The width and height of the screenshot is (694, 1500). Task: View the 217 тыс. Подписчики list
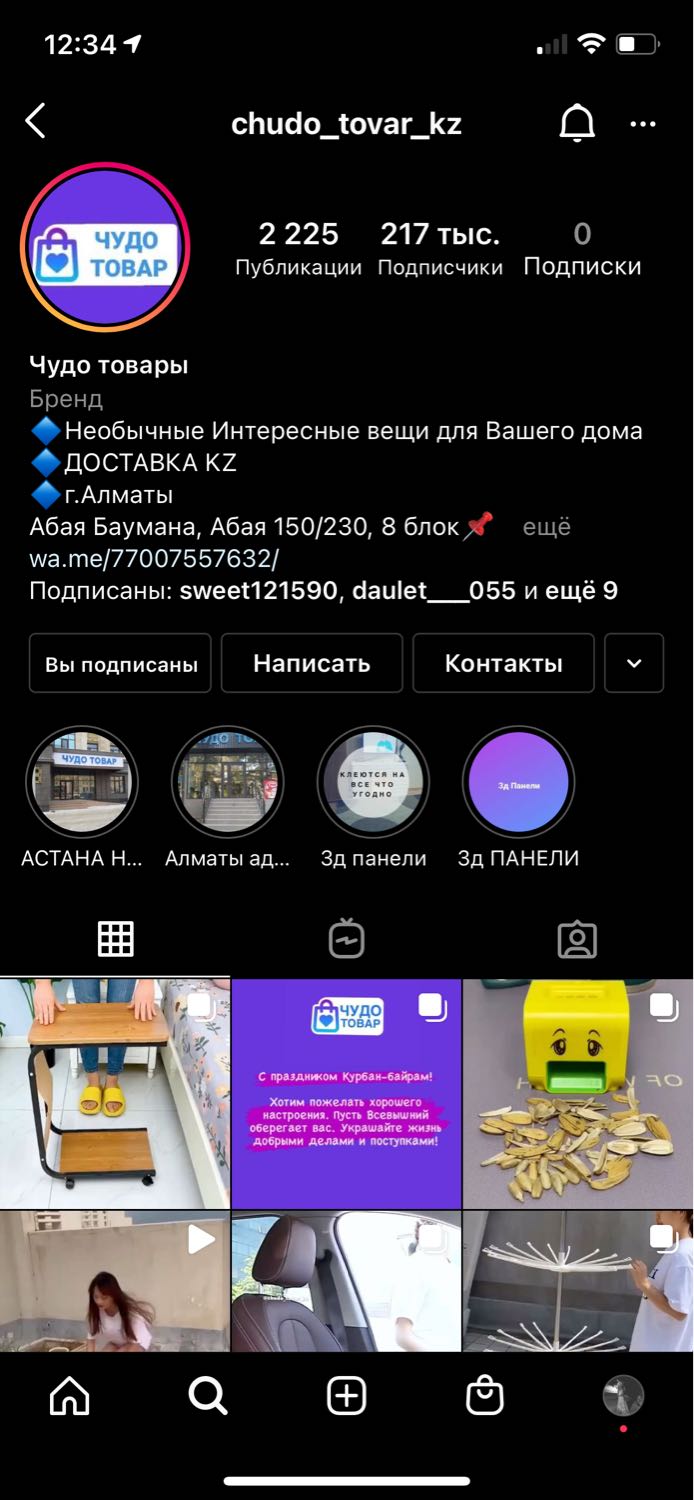click(x=440, y=249)
